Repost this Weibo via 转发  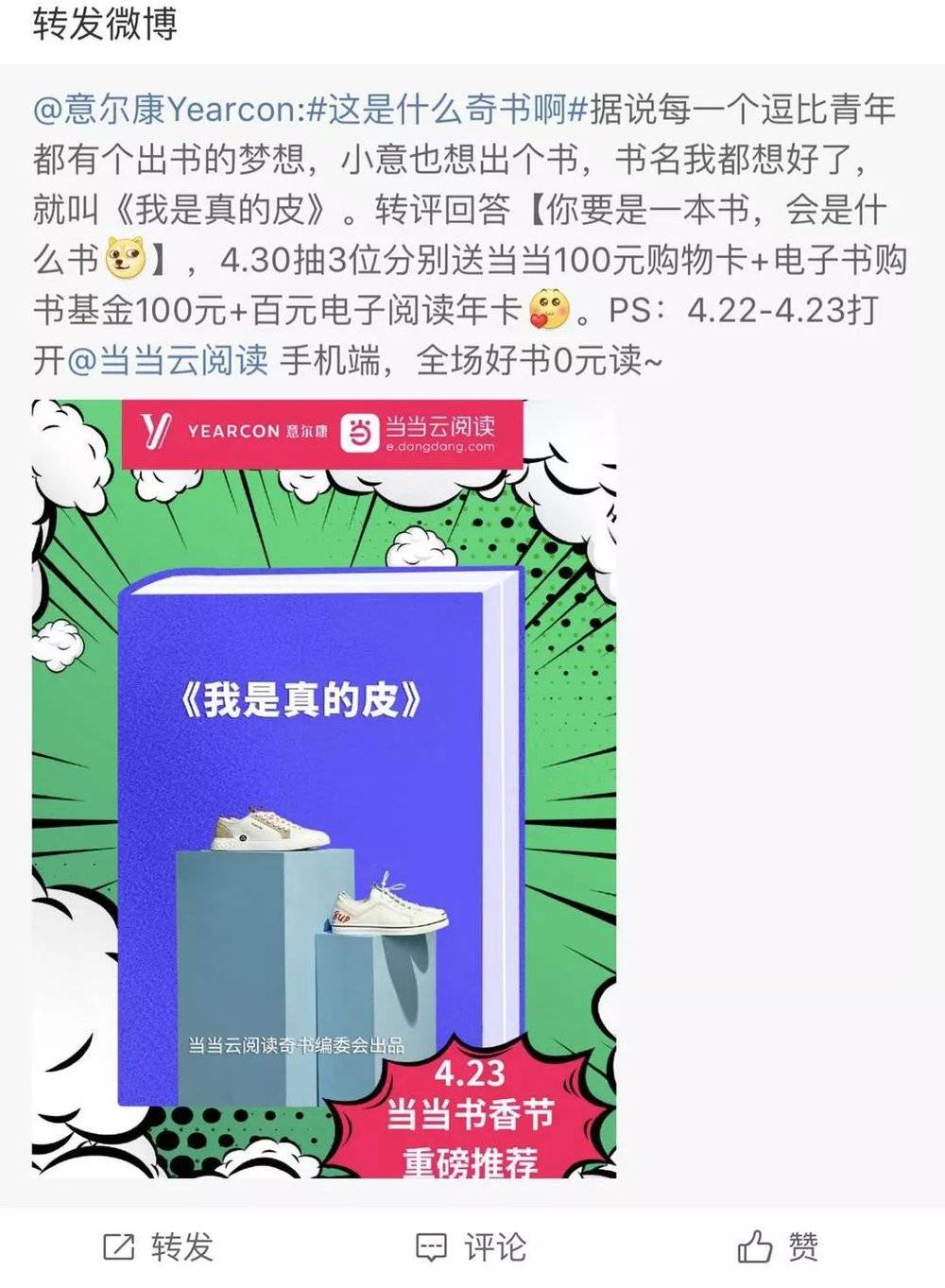pyautogui.click(x=158, y=1247)
